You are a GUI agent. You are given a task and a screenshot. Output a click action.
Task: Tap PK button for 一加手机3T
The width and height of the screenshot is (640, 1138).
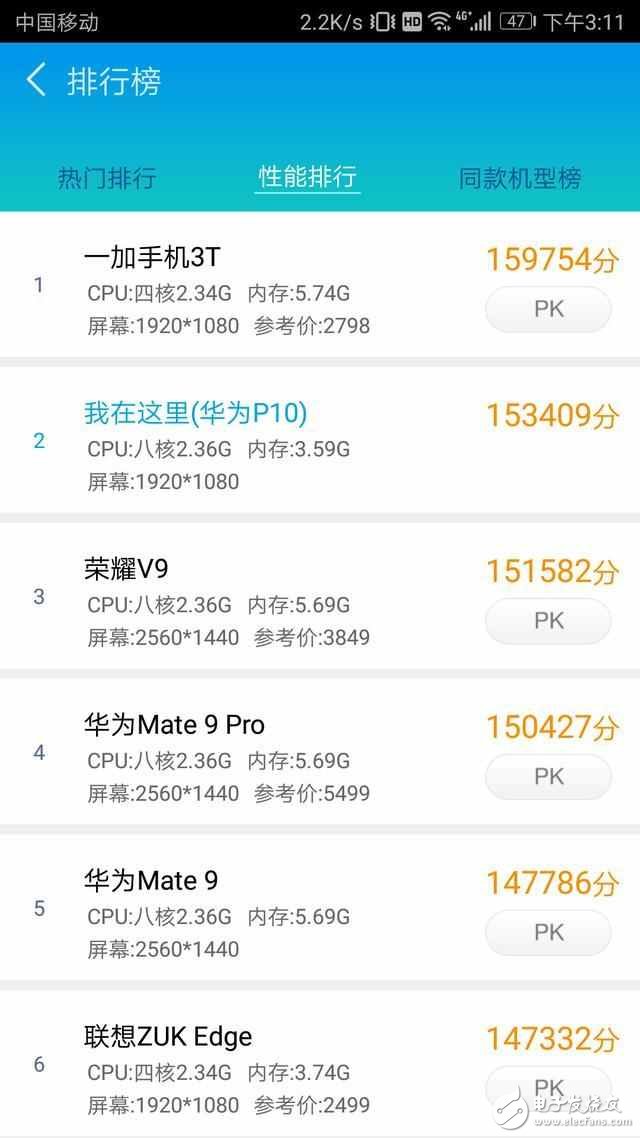[x=548, y=309]
